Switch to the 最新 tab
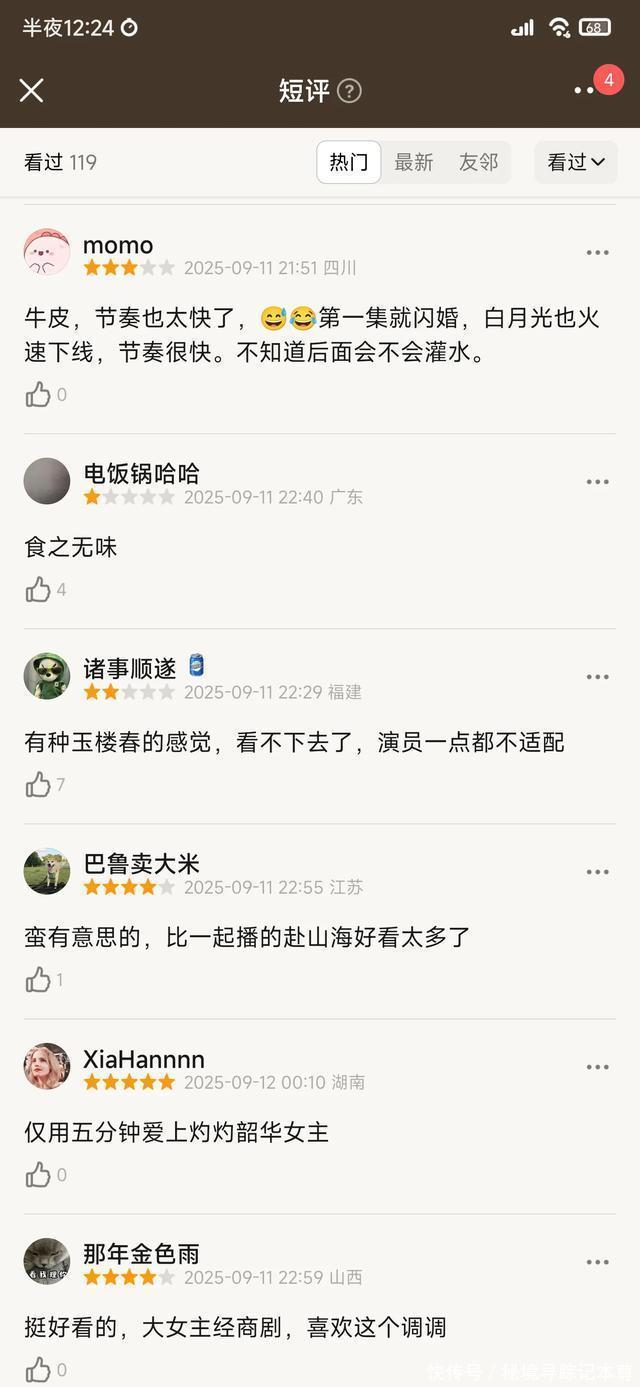Viewport: 640px width, 1387px height. point(414,162)
